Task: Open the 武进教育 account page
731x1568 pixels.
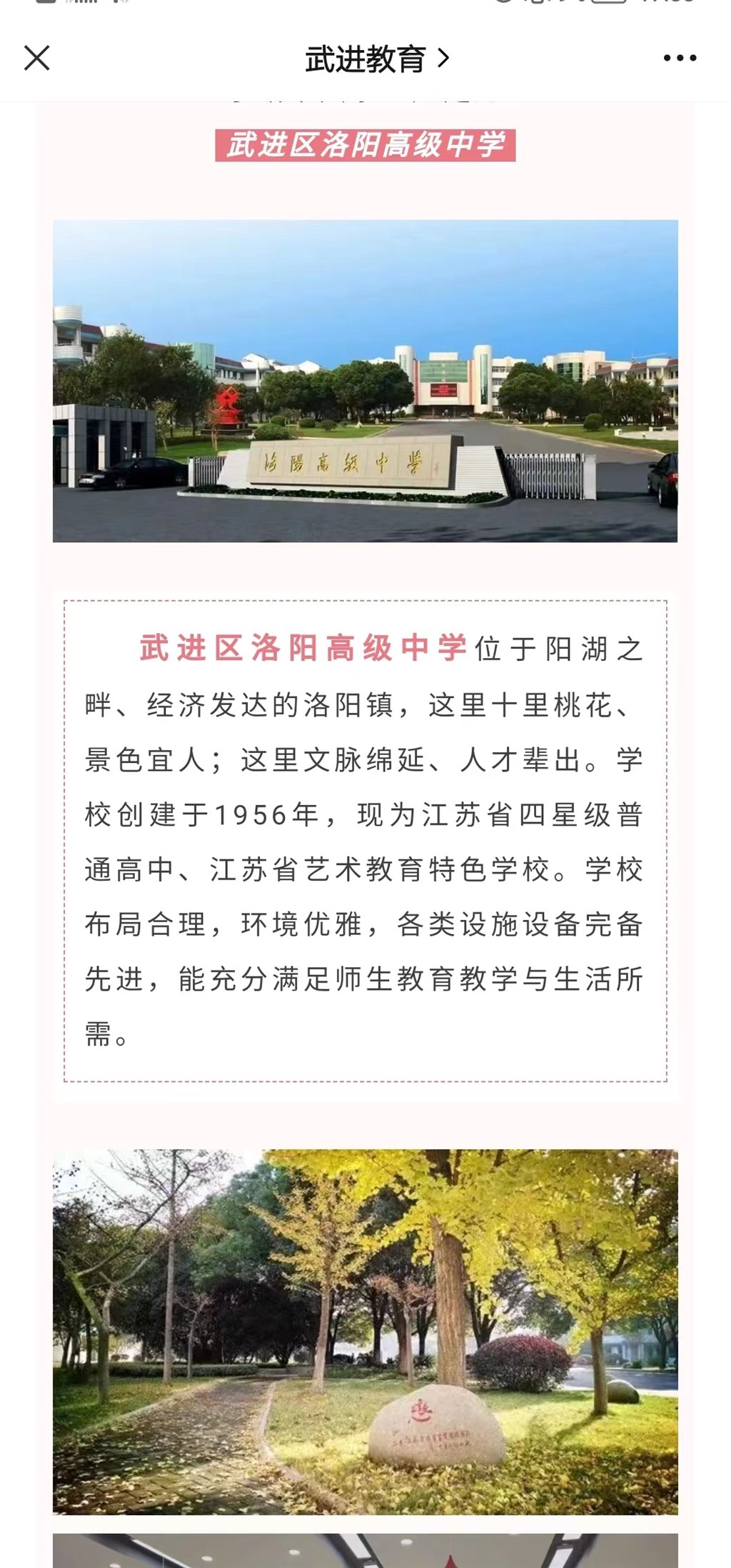Action: [376, 59]
